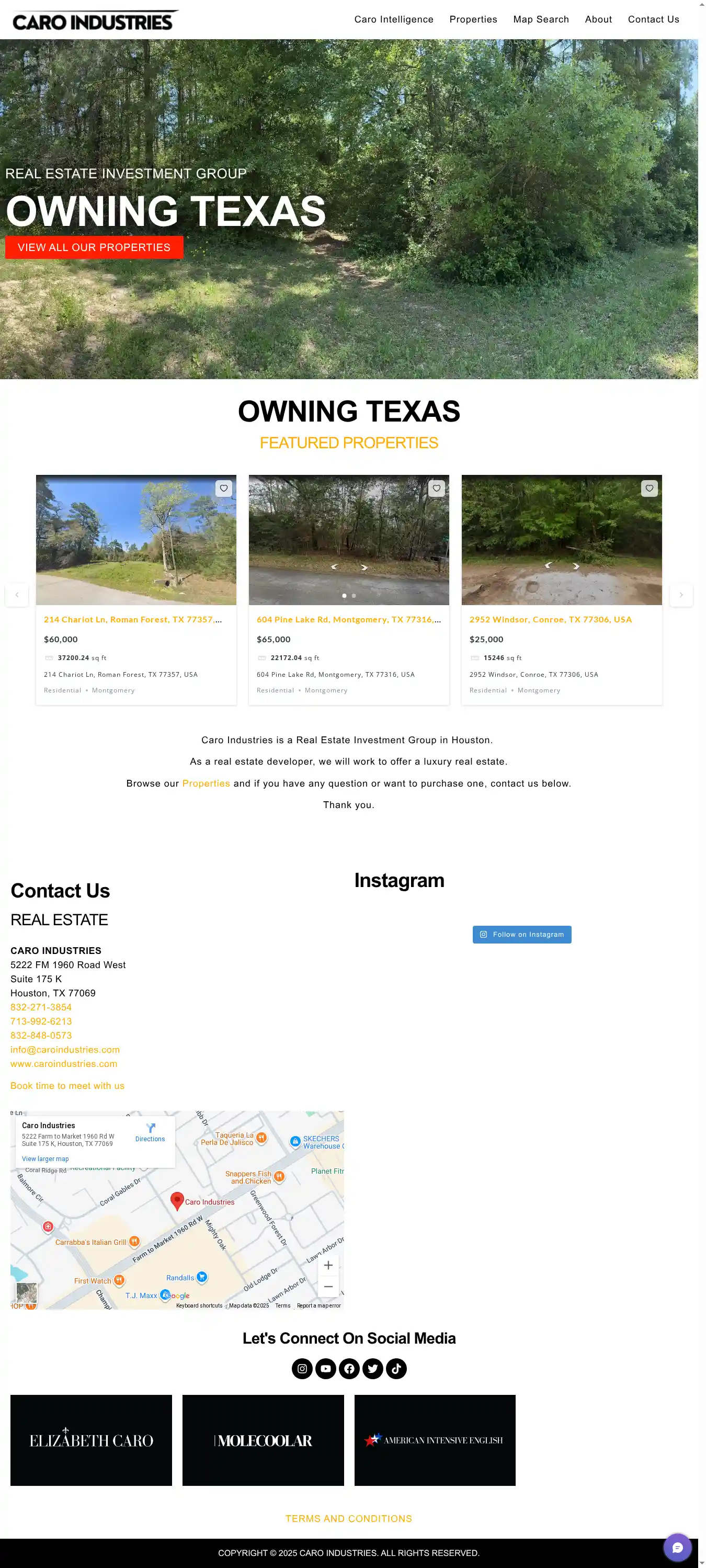Open the Caro Intelligence menu item

click(x=393, y=19)
